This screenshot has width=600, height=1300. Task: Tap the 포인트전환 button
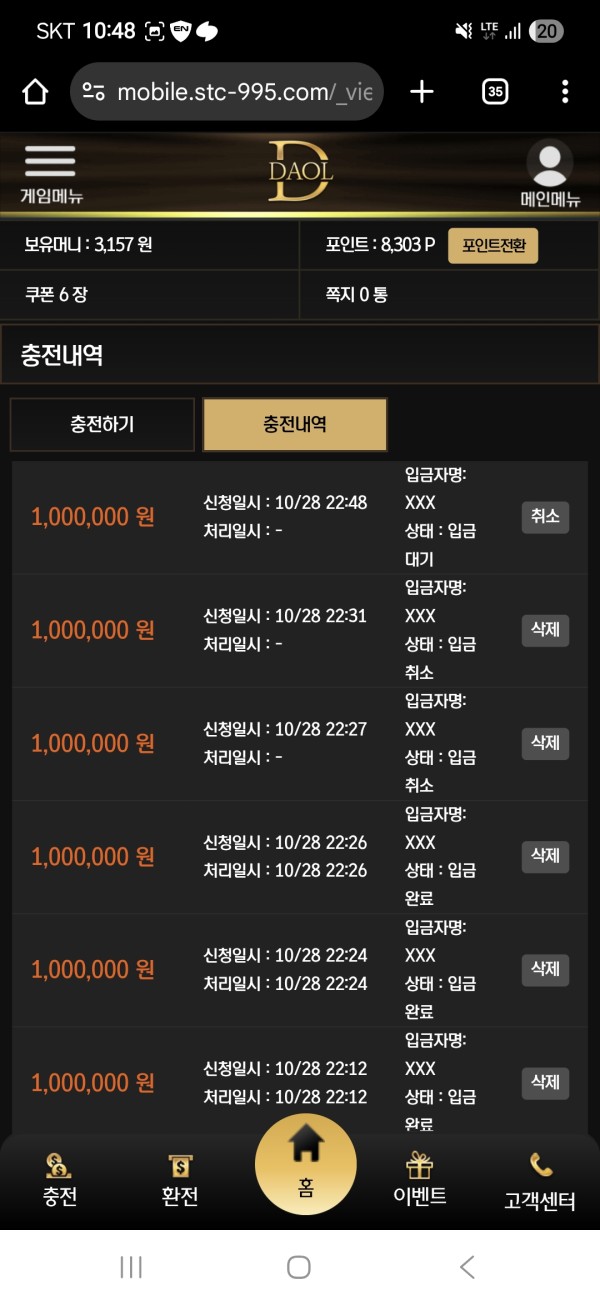point(492,245)
